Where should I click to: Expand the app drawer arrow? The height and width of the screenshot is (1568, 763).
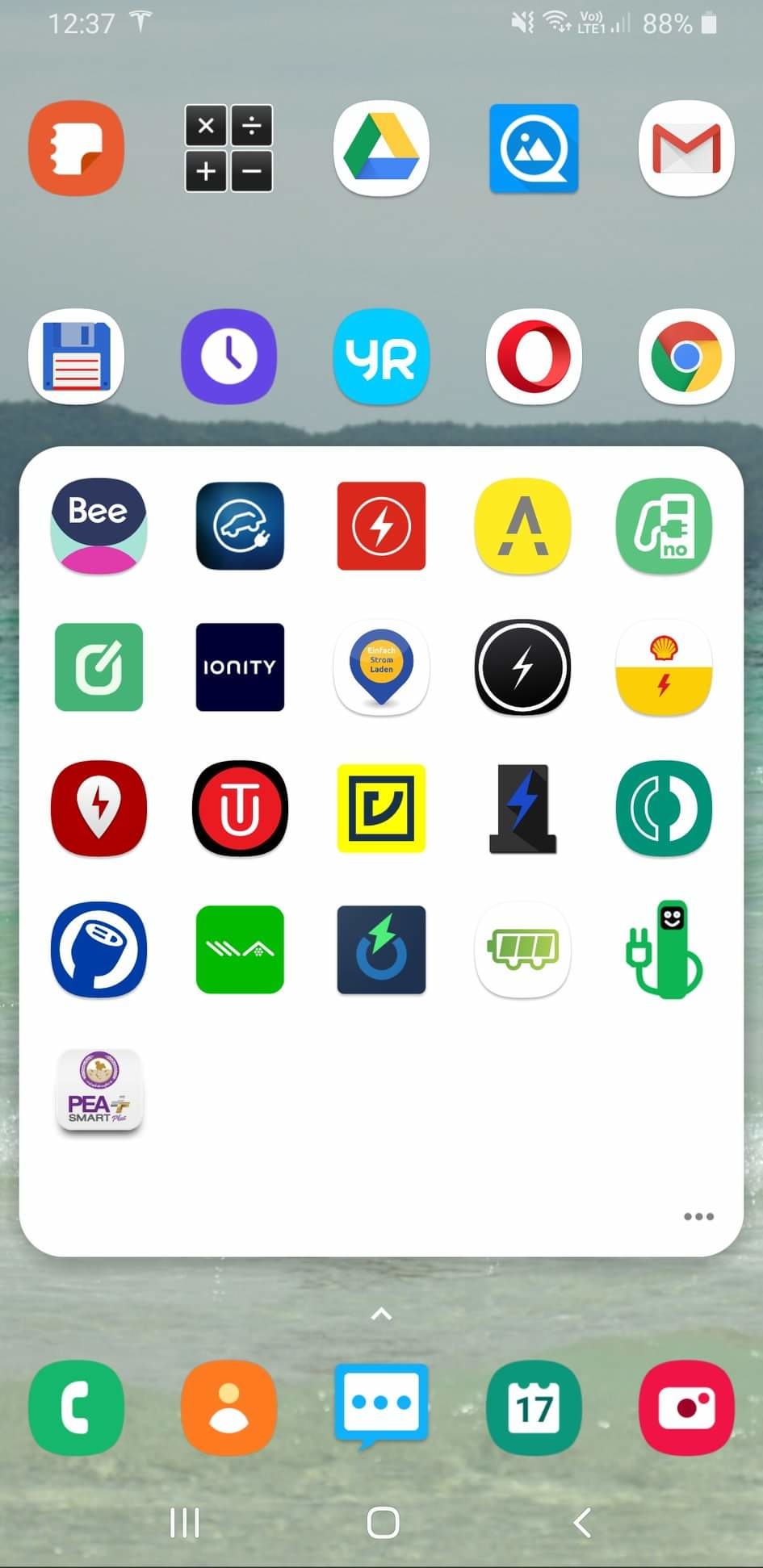click(381, 1315)
